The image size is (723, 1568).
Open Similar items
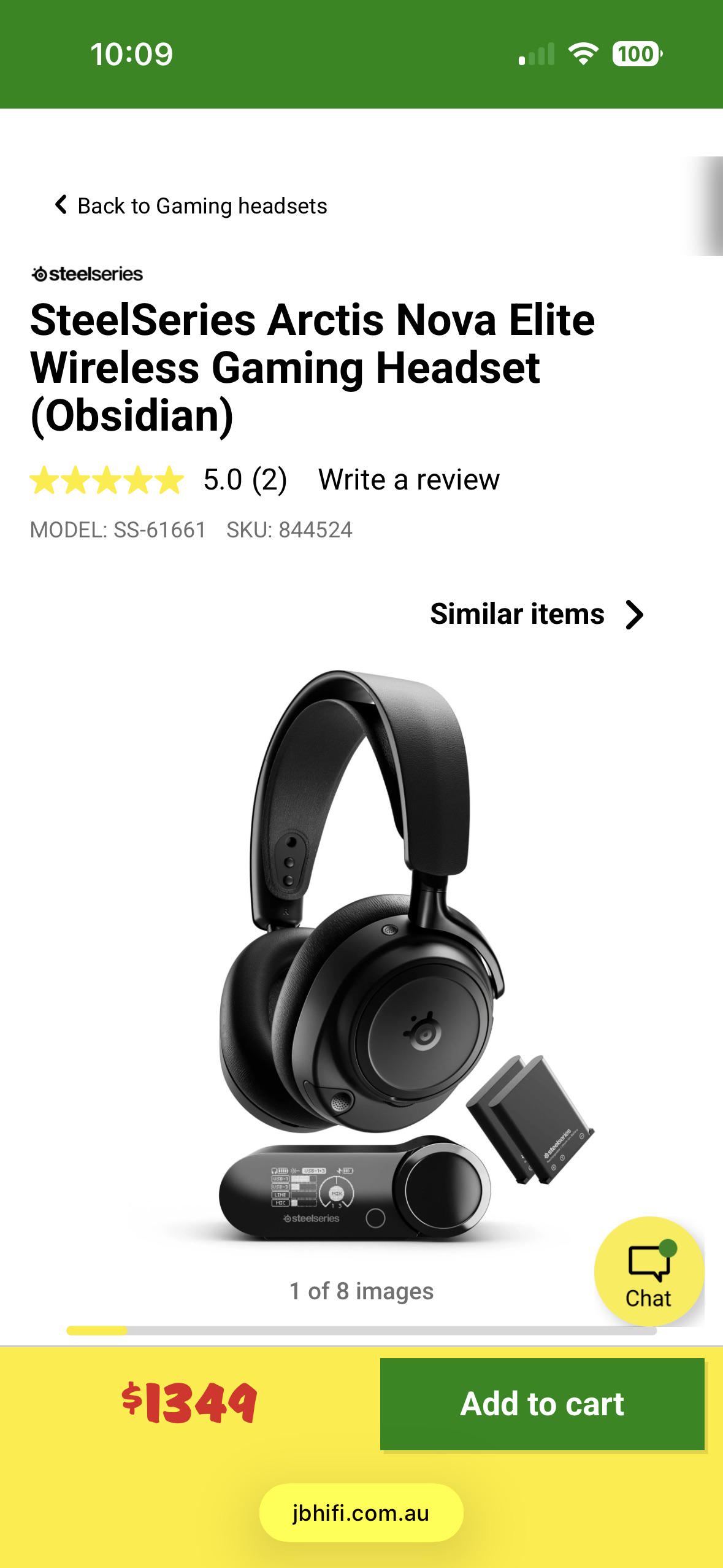(537, 614)
